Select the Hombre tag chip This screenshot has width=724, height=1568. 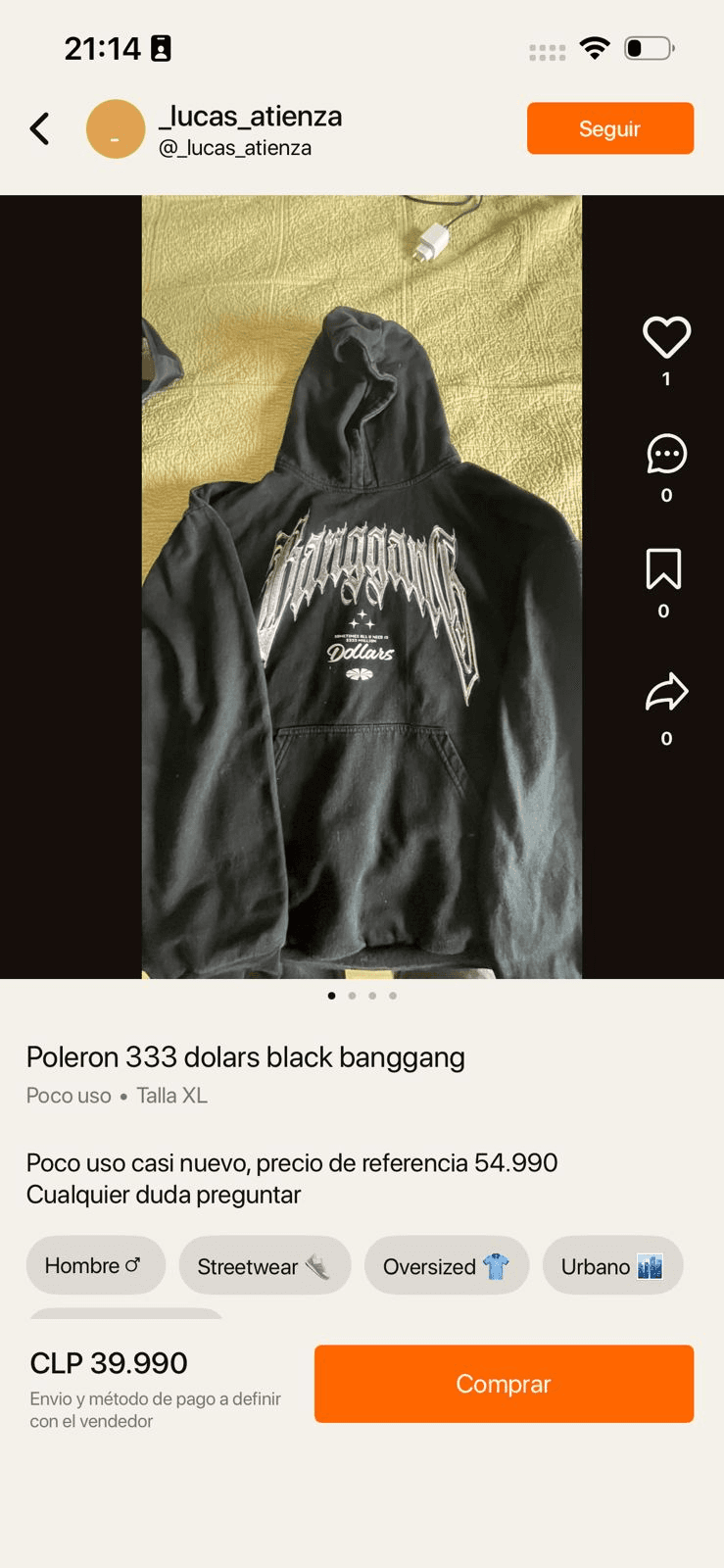click(x=95, y=1265)
